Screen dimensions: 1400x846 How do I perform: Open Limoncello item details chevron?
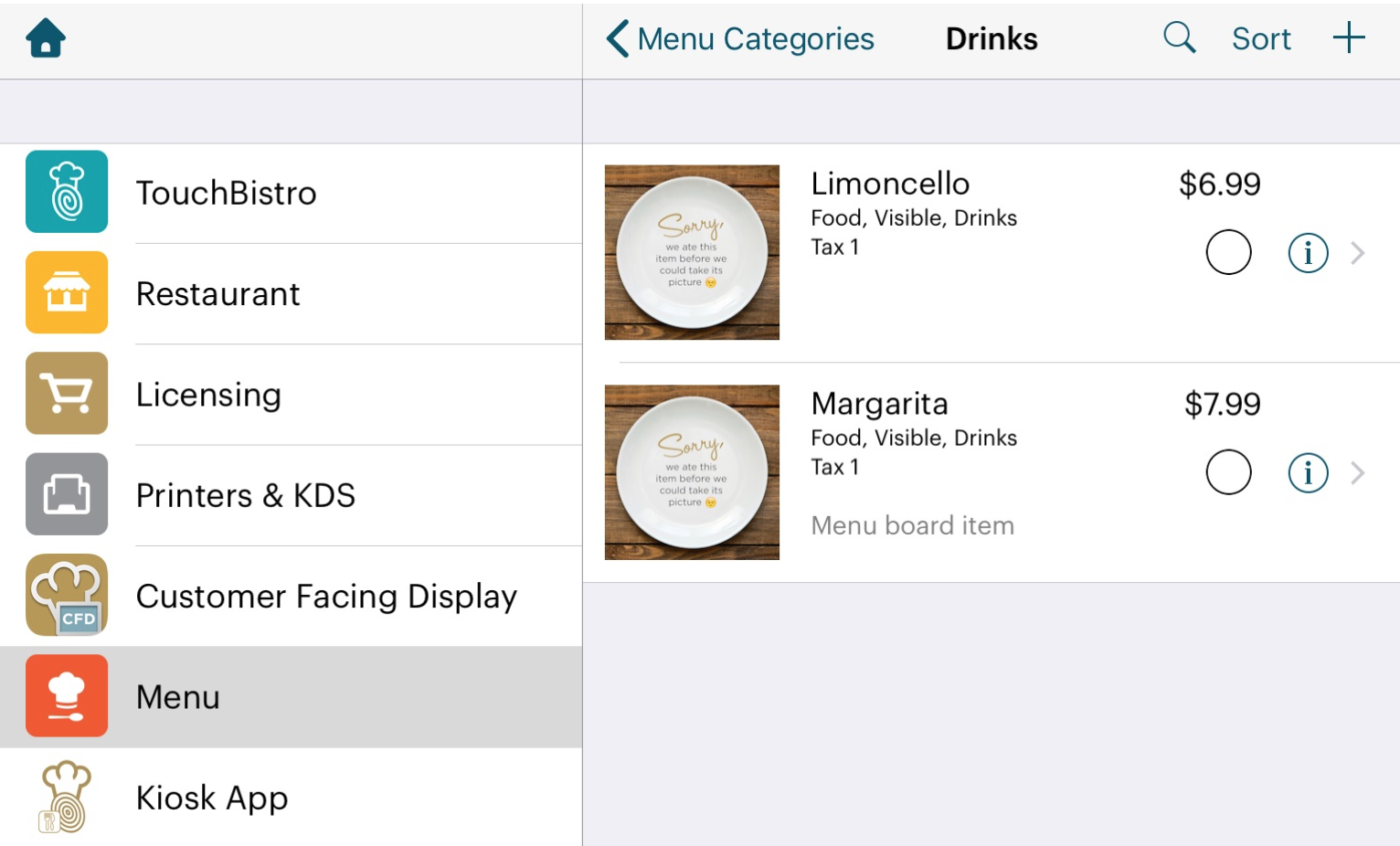click(1358, 252)
